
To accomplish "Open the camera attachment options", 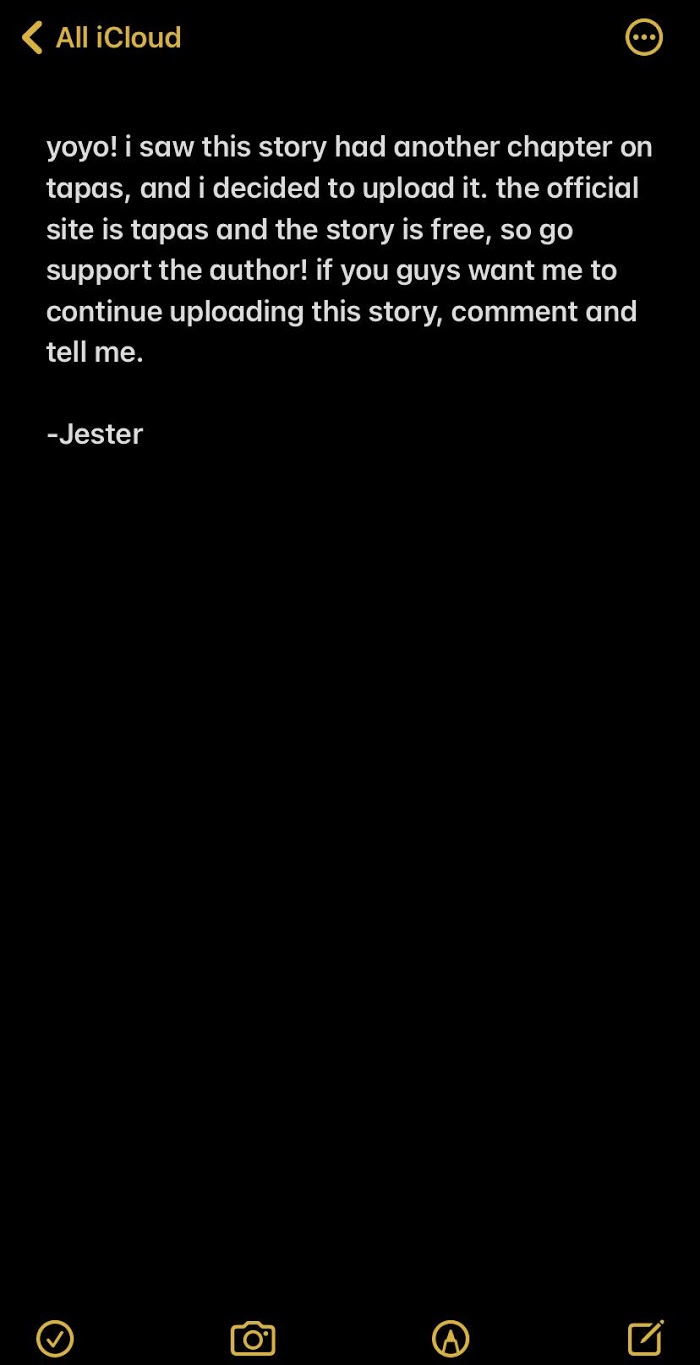I will [x=253, y=1338].
